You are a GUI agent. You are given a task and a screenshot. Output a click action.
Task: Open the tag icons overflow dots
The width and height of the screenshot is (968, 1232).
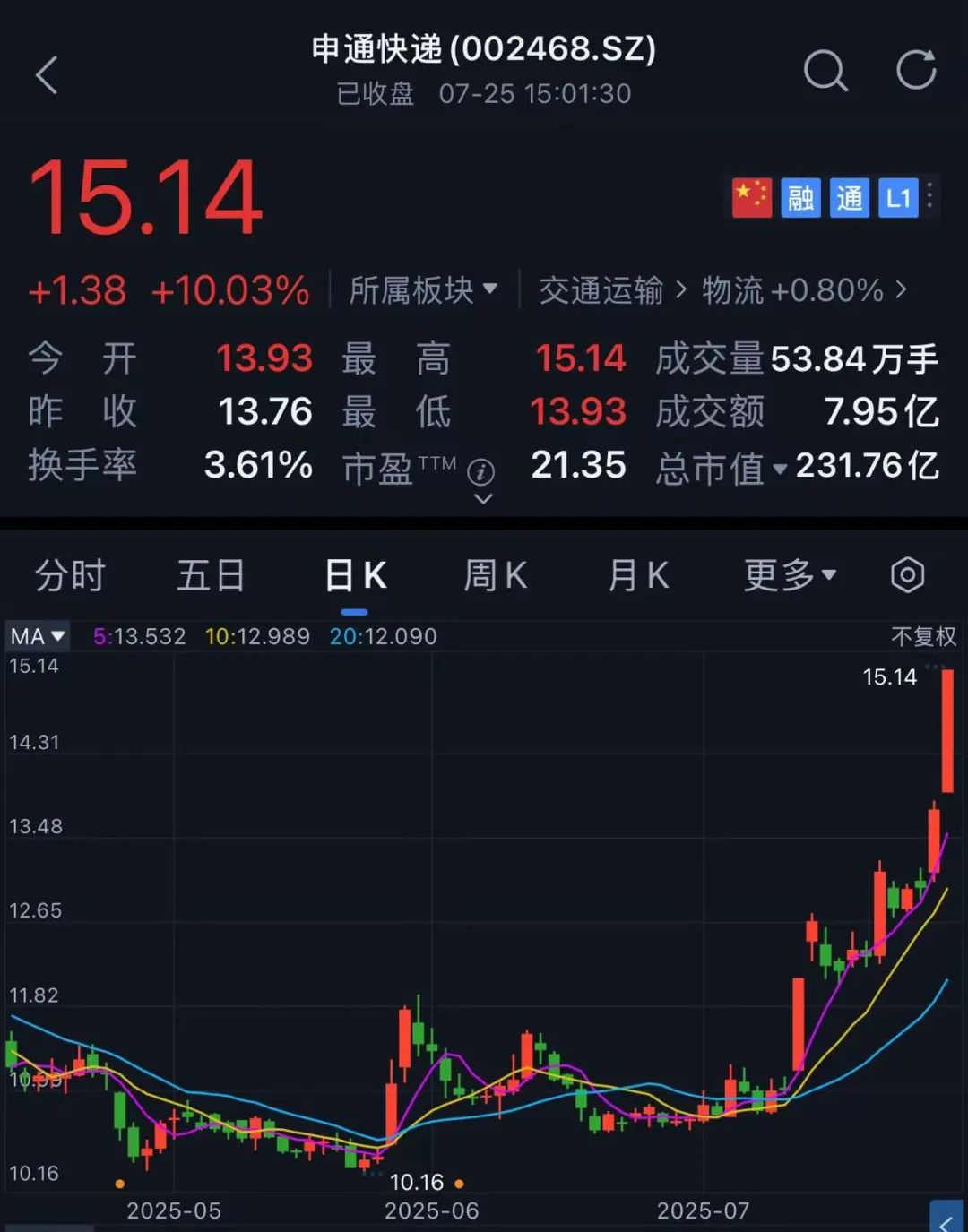click(930, 196)
